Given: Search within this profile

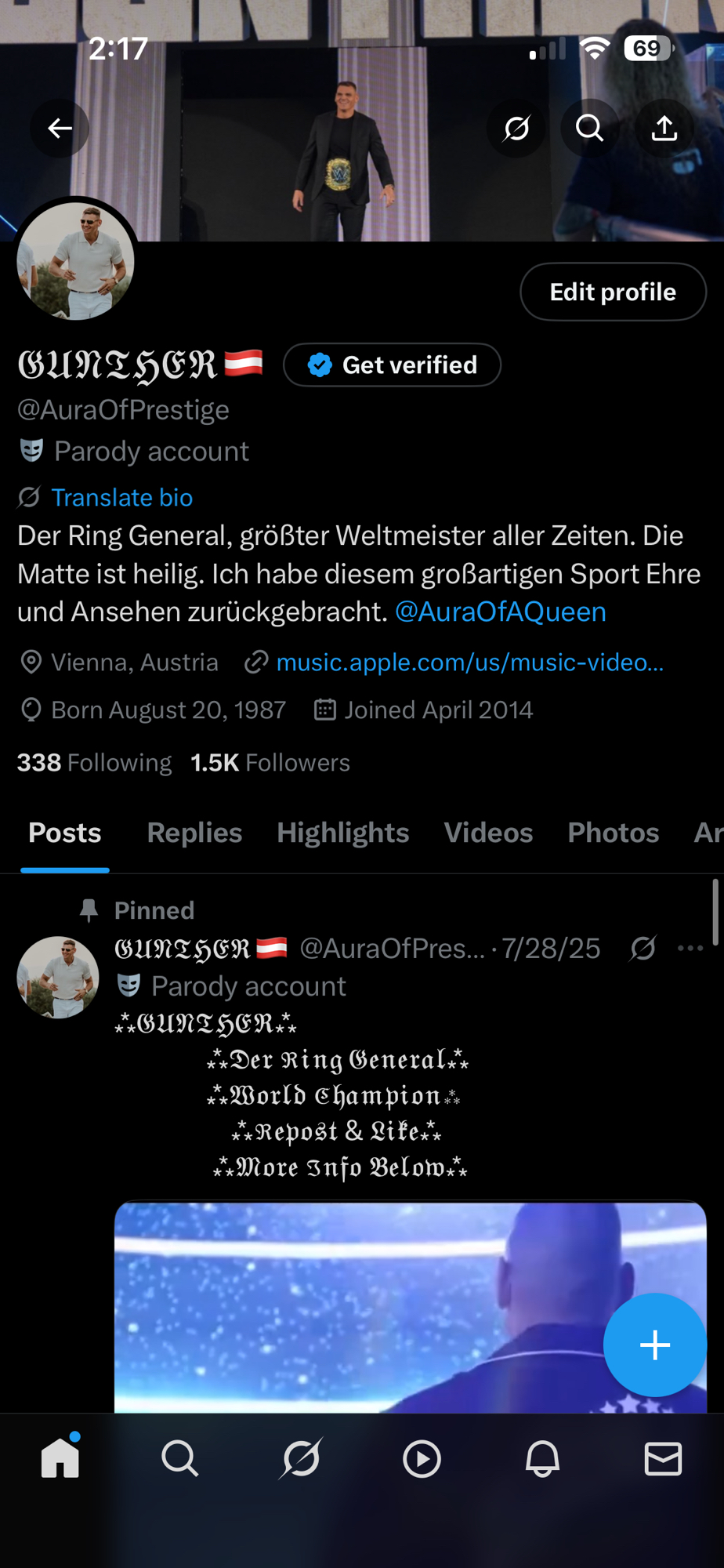Looking at the screenshot, I should click(590, 128).
